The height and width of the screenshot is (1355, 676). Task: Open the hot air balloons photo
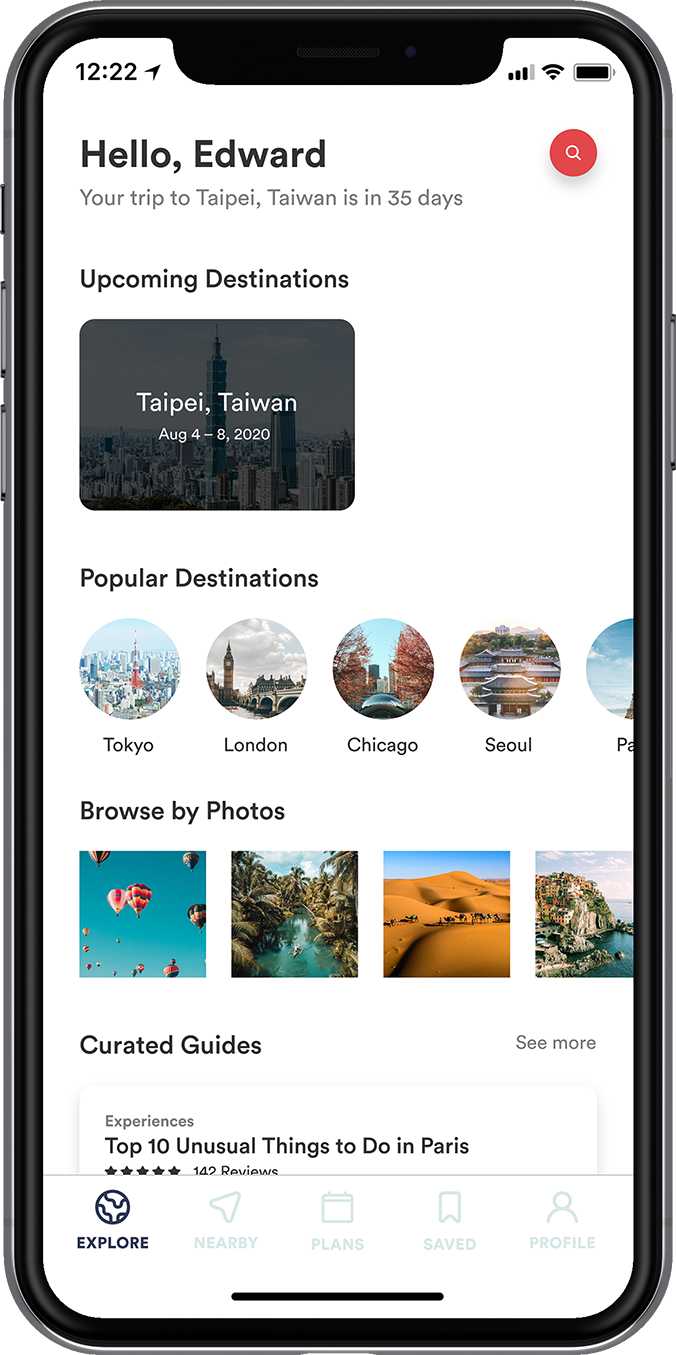pos(143,914)
